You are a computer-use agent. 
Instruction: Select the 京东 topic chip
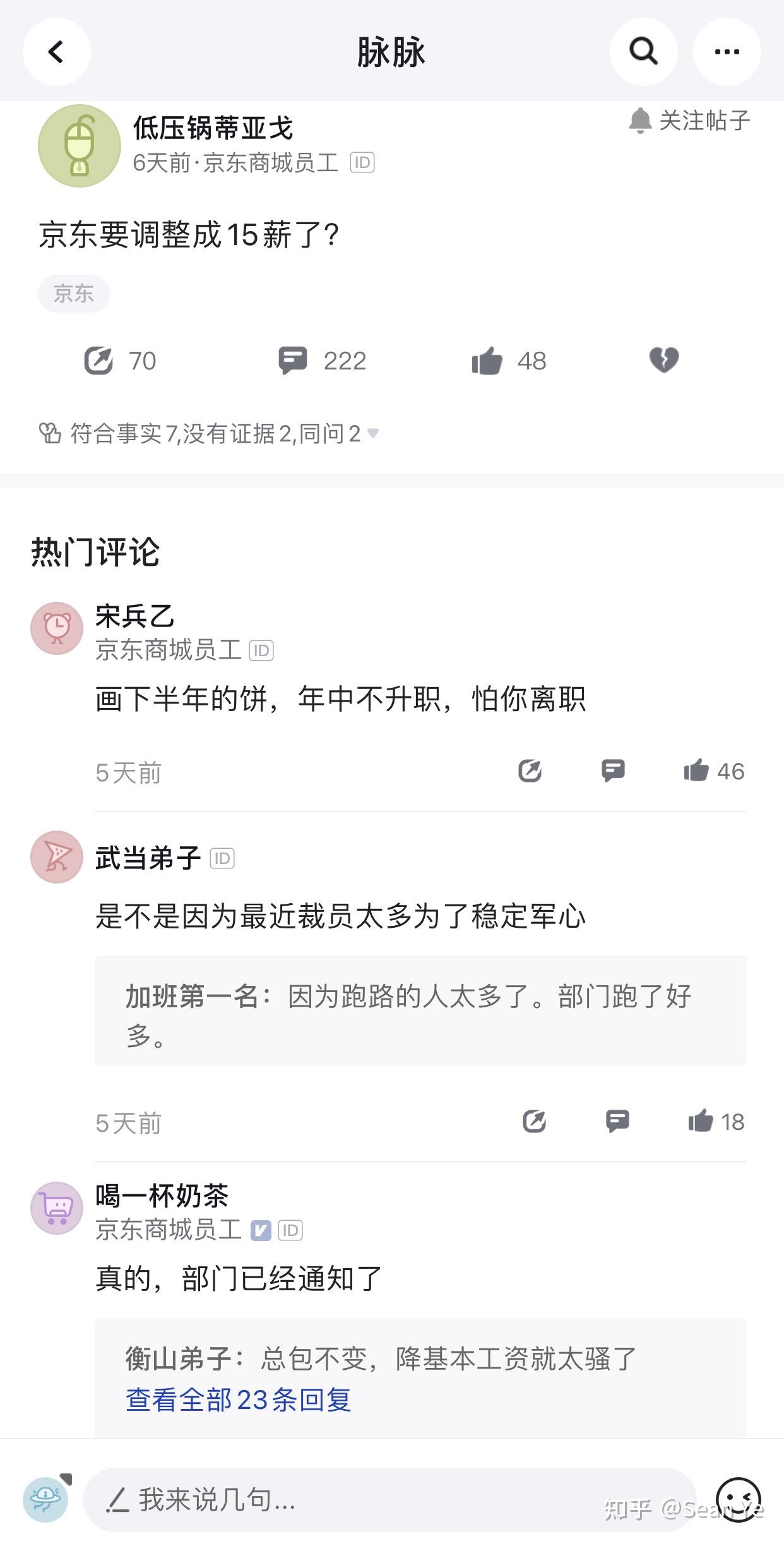pos(74,293)
